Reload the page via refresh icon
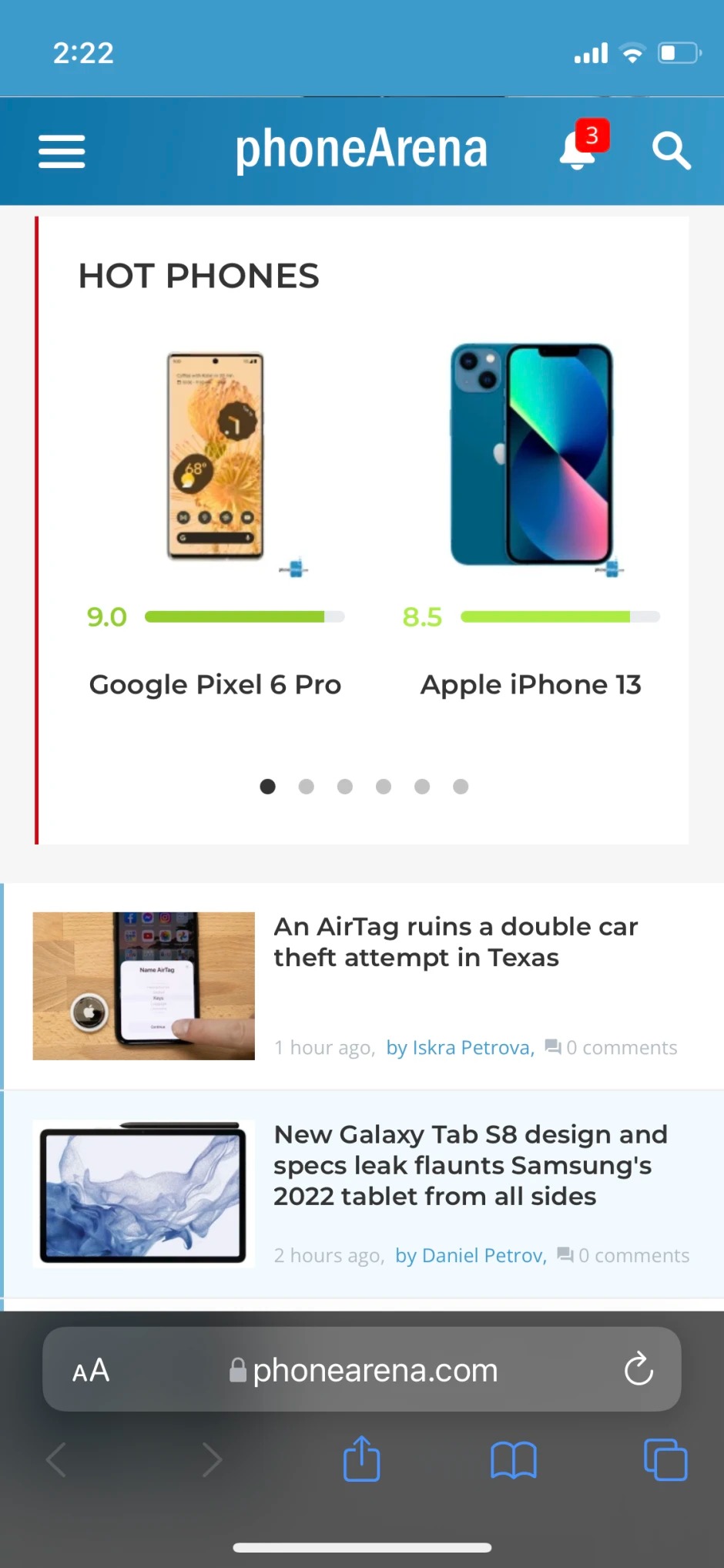Viewport: 724px width, 1568px height. click(638, 1370)
